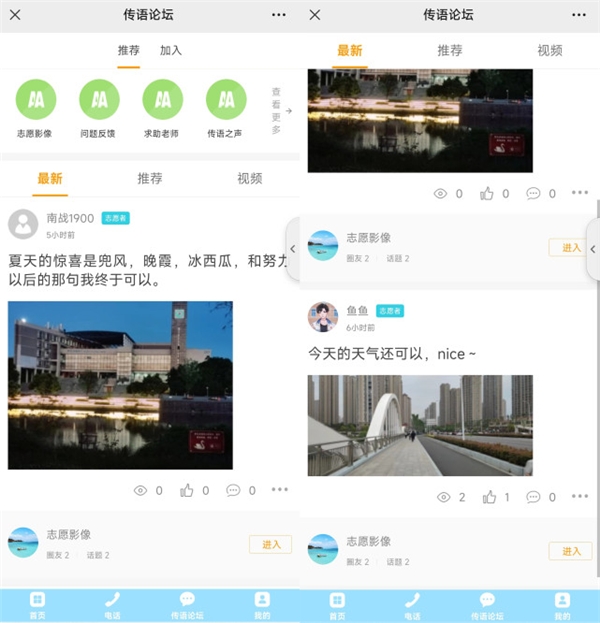Enter 志愿影像 via 进入 below 鱼鱼's post

[570, 551]
